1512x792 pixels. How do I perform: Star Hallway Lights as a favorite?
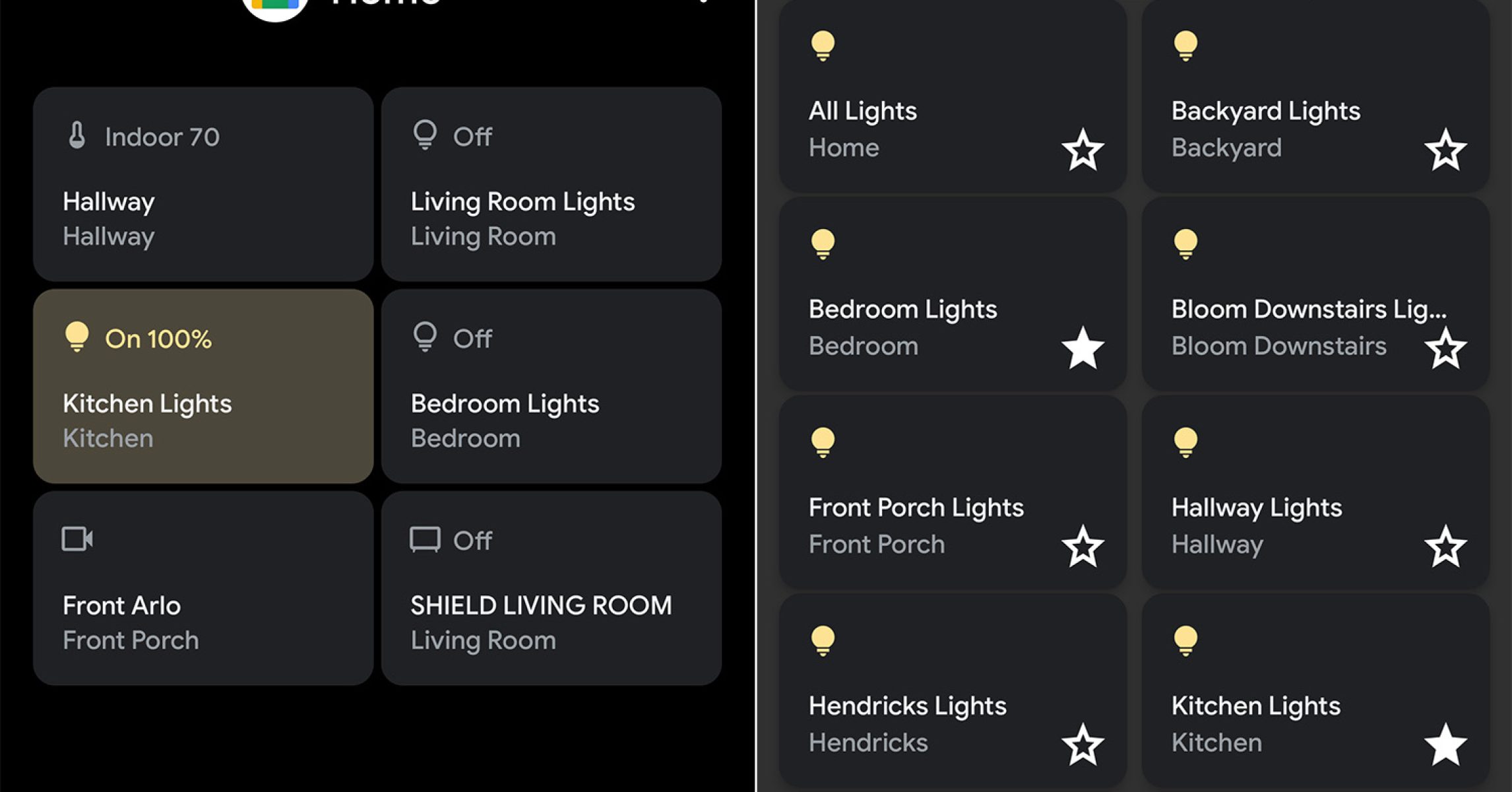tap(1445, 546)
